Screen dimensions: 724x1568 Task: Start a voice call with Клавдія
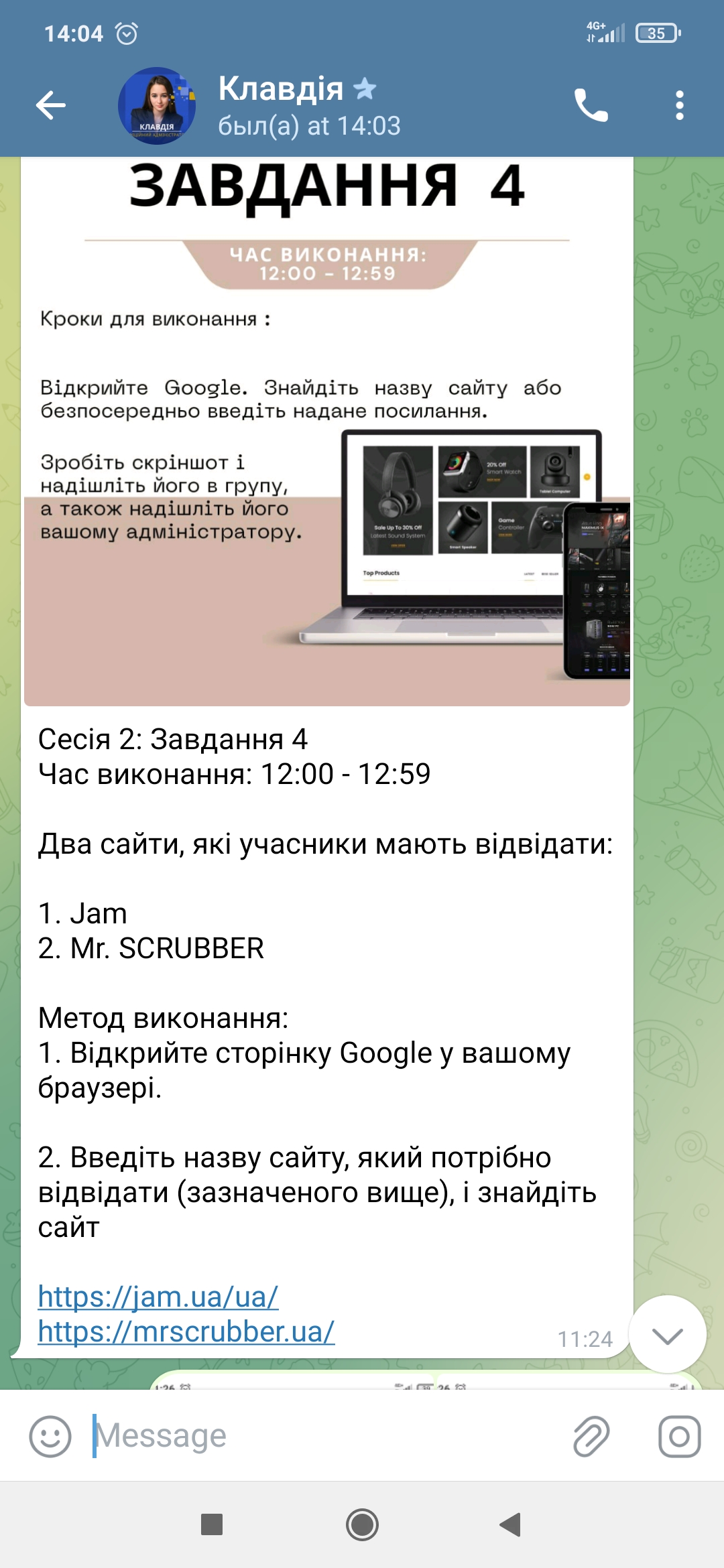(x=591, y=106)
